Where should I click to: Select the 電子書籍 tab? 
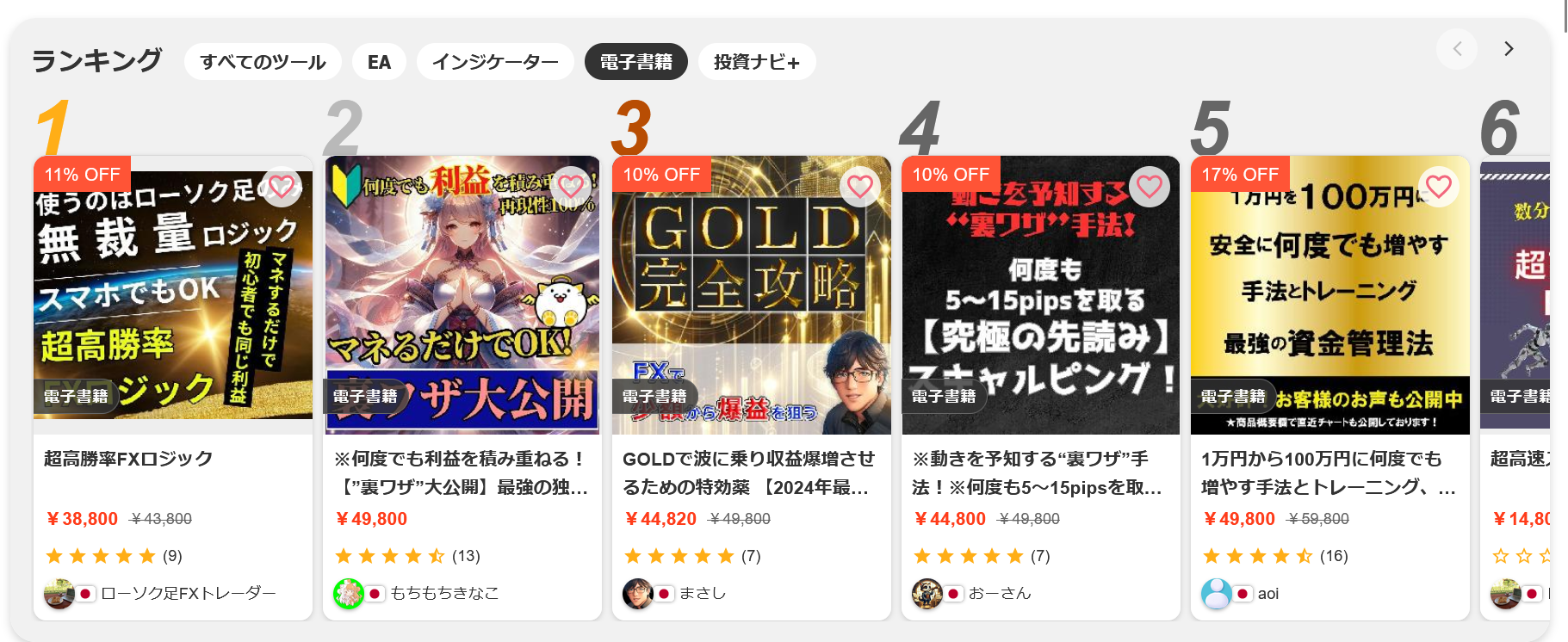tap(635, 62)
